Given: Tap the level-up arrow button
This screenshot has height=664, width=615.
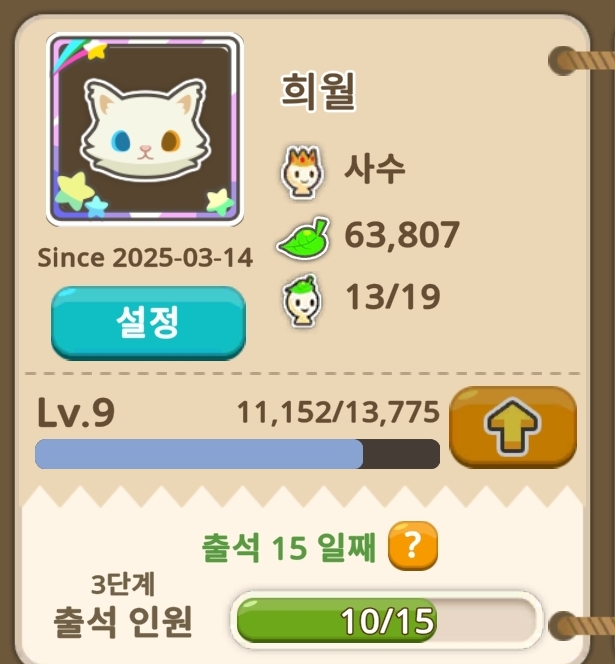Looking at the screenshot, I should (x=513, y=427).
